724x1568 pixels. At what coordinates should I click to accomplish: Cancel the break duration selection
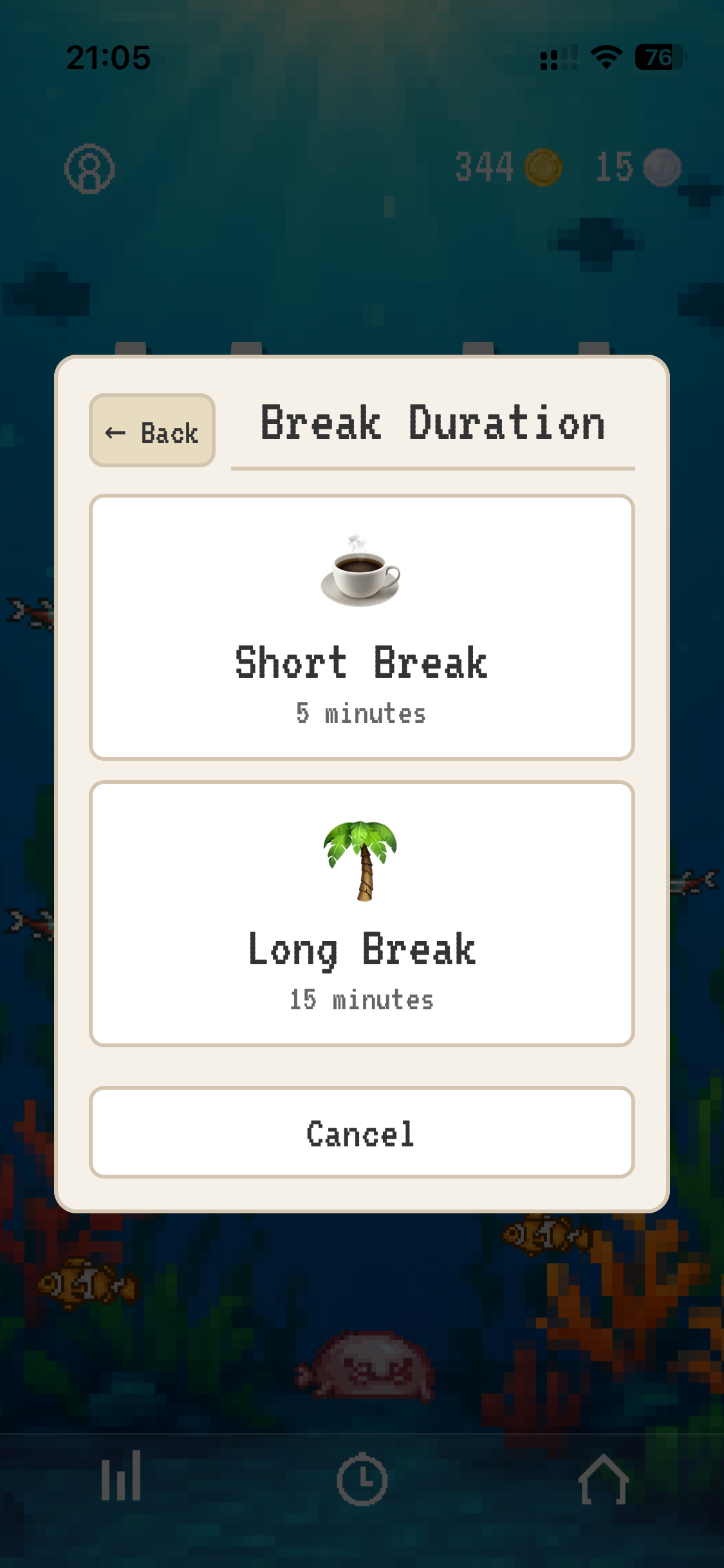point(362,1132)
